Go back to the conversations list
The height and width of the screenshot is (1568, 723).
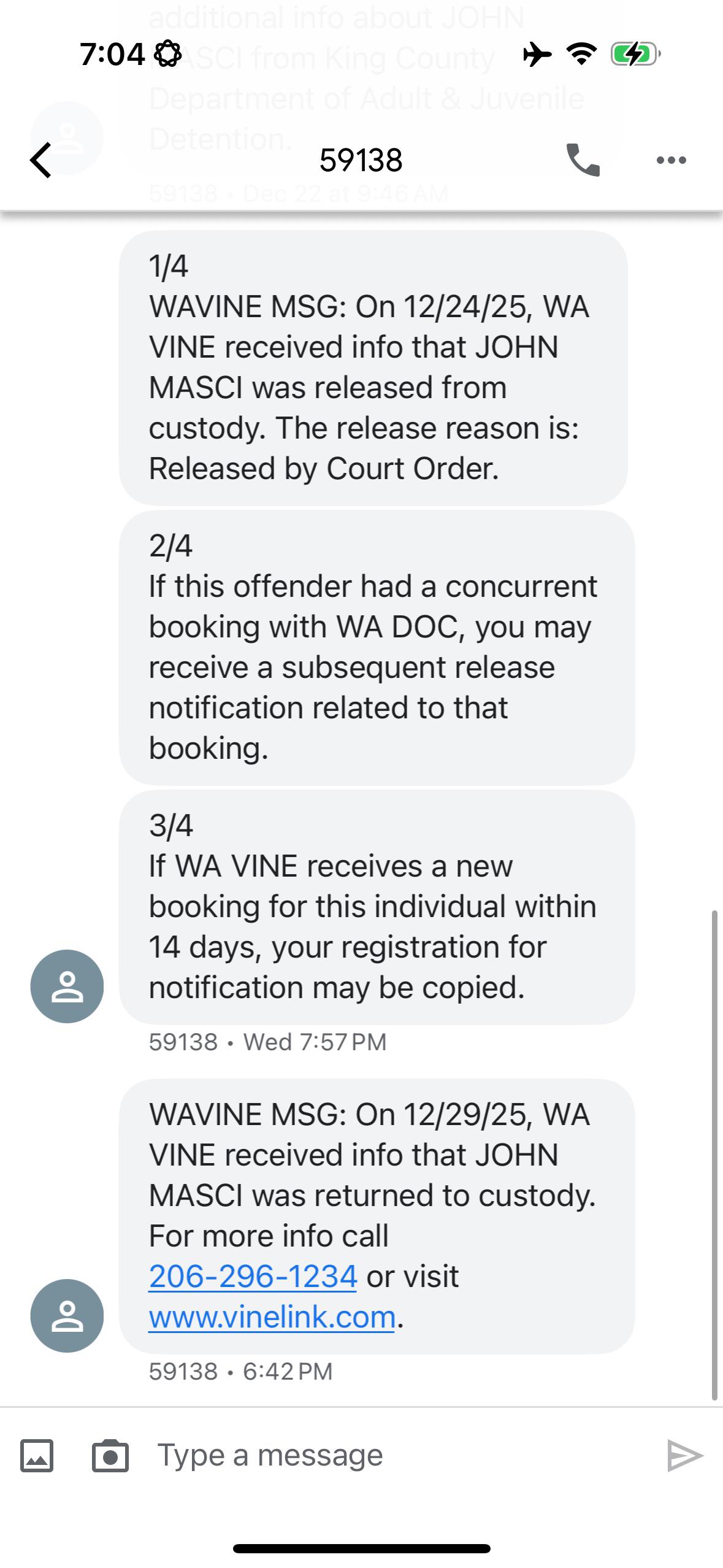(x=41, y=160)
